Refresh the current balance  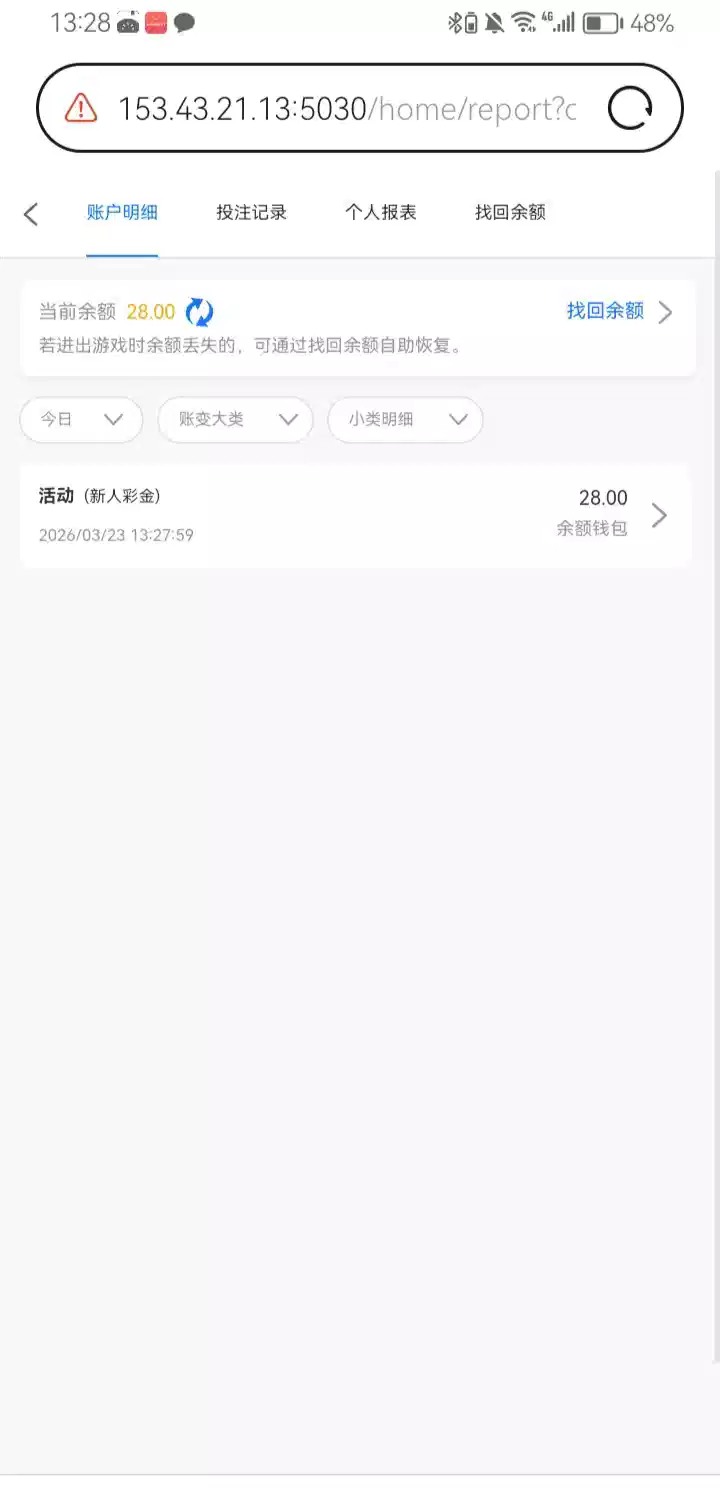(x=200, y=312)
